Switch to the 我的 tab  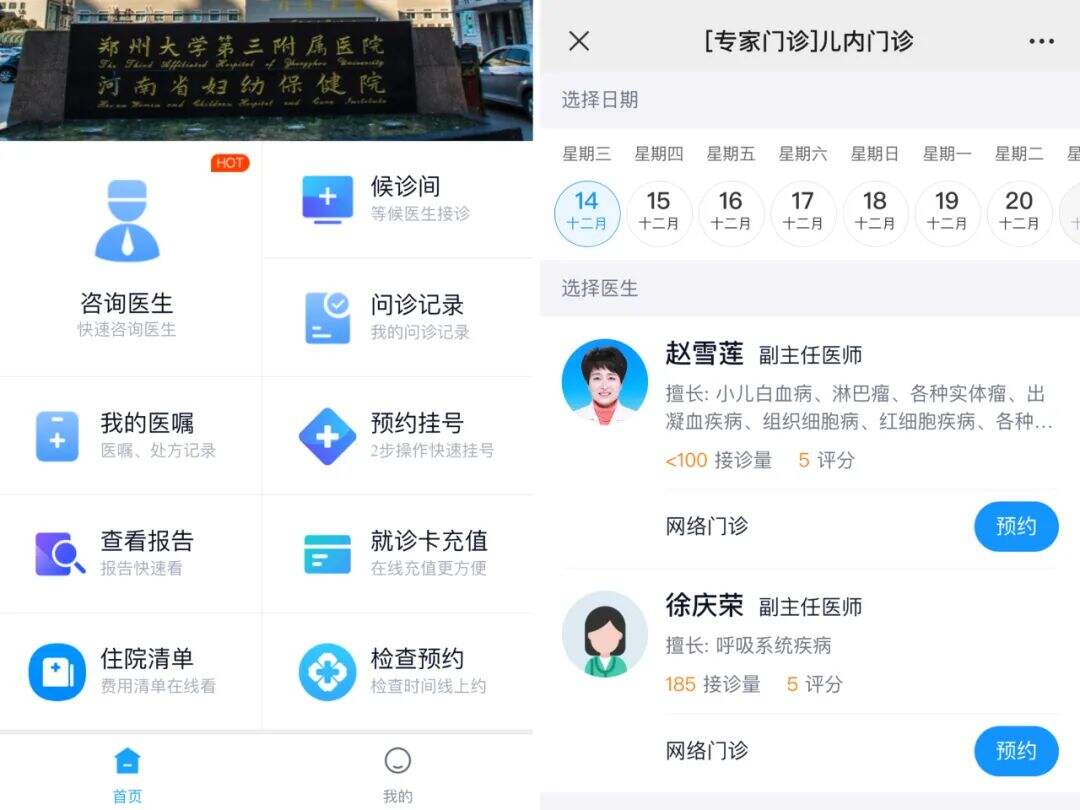pos(397,774)
